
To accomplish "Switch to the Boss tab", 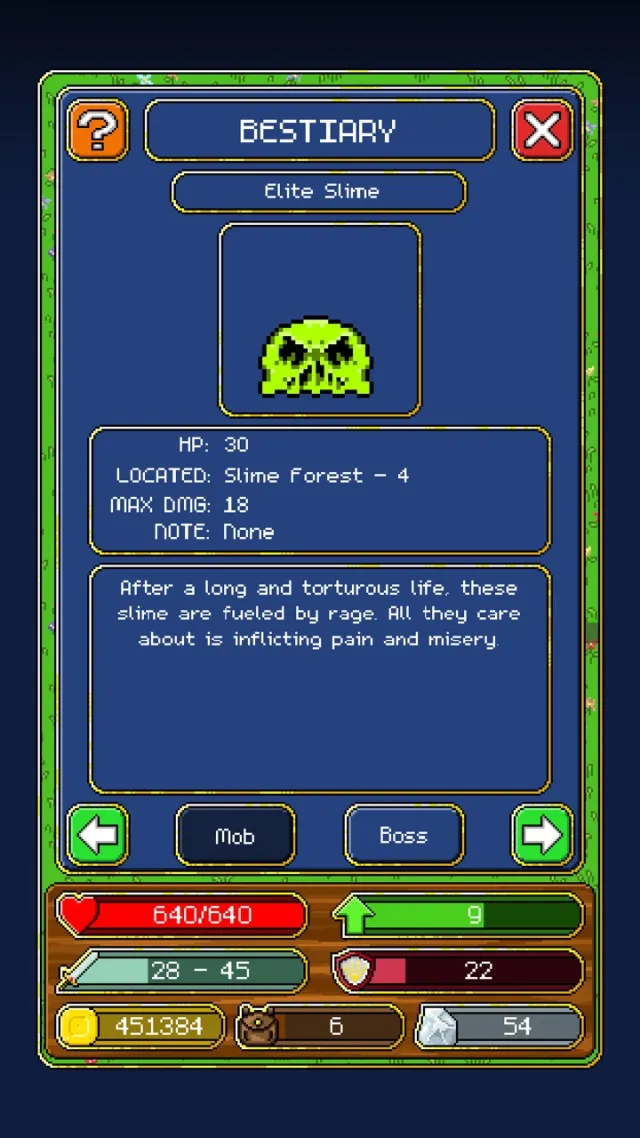I will [404, 835].
